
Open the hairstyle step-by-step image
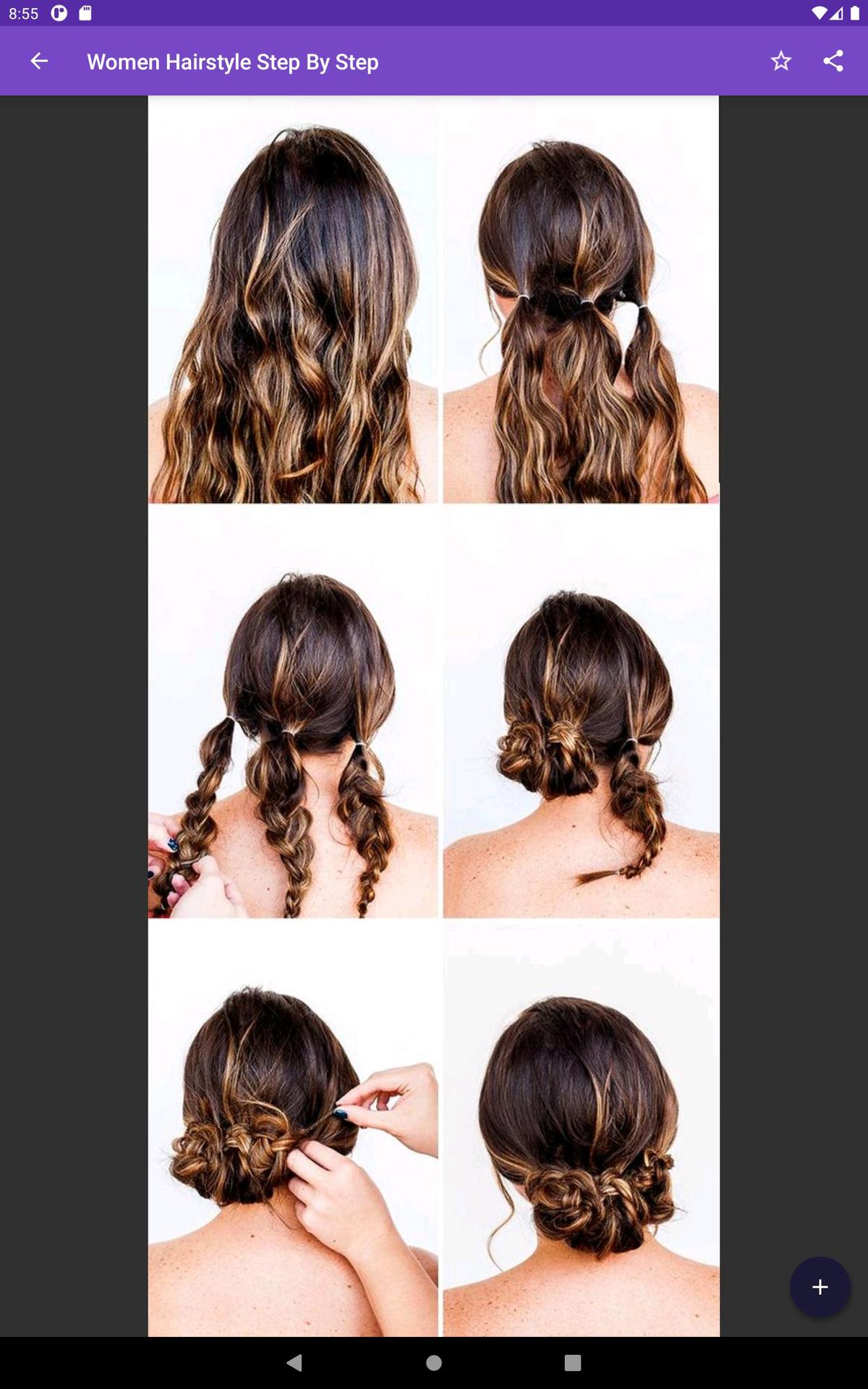[434, 716]
